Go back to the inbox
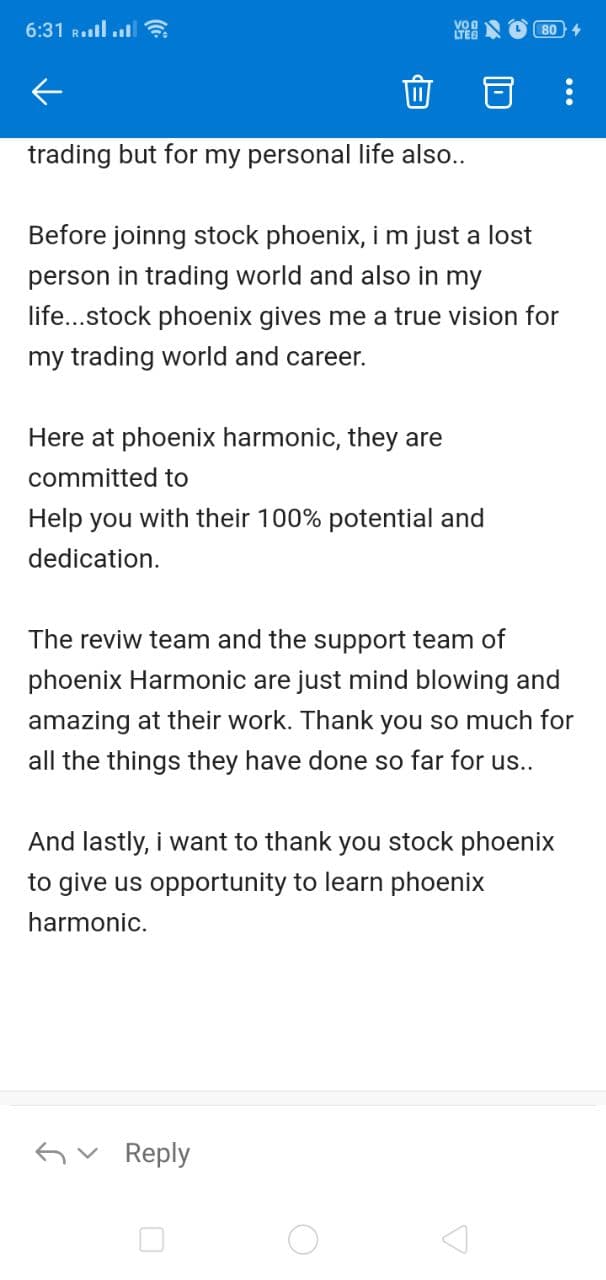This screenshot has height=1280, width=606. coord(47,93)
